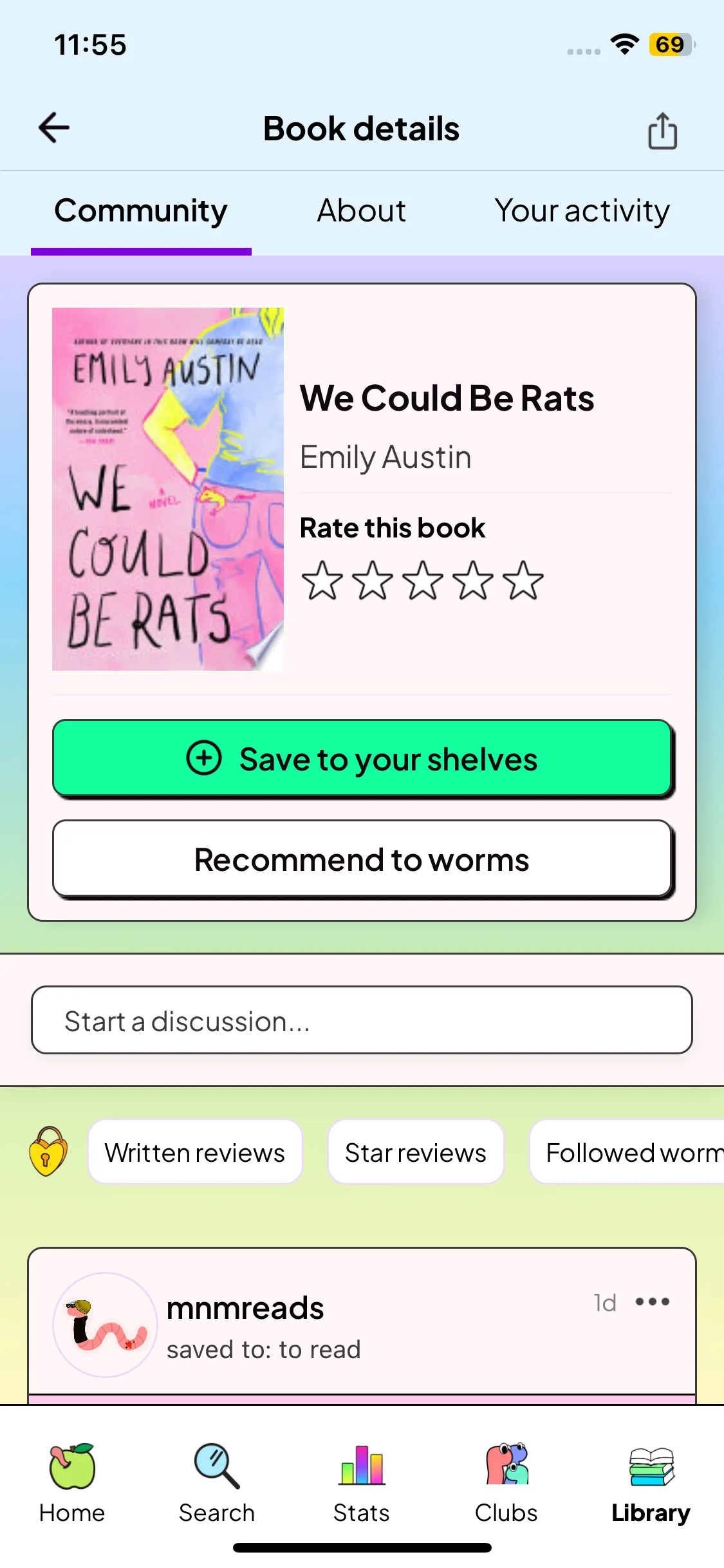Share this book

point(662,131)
